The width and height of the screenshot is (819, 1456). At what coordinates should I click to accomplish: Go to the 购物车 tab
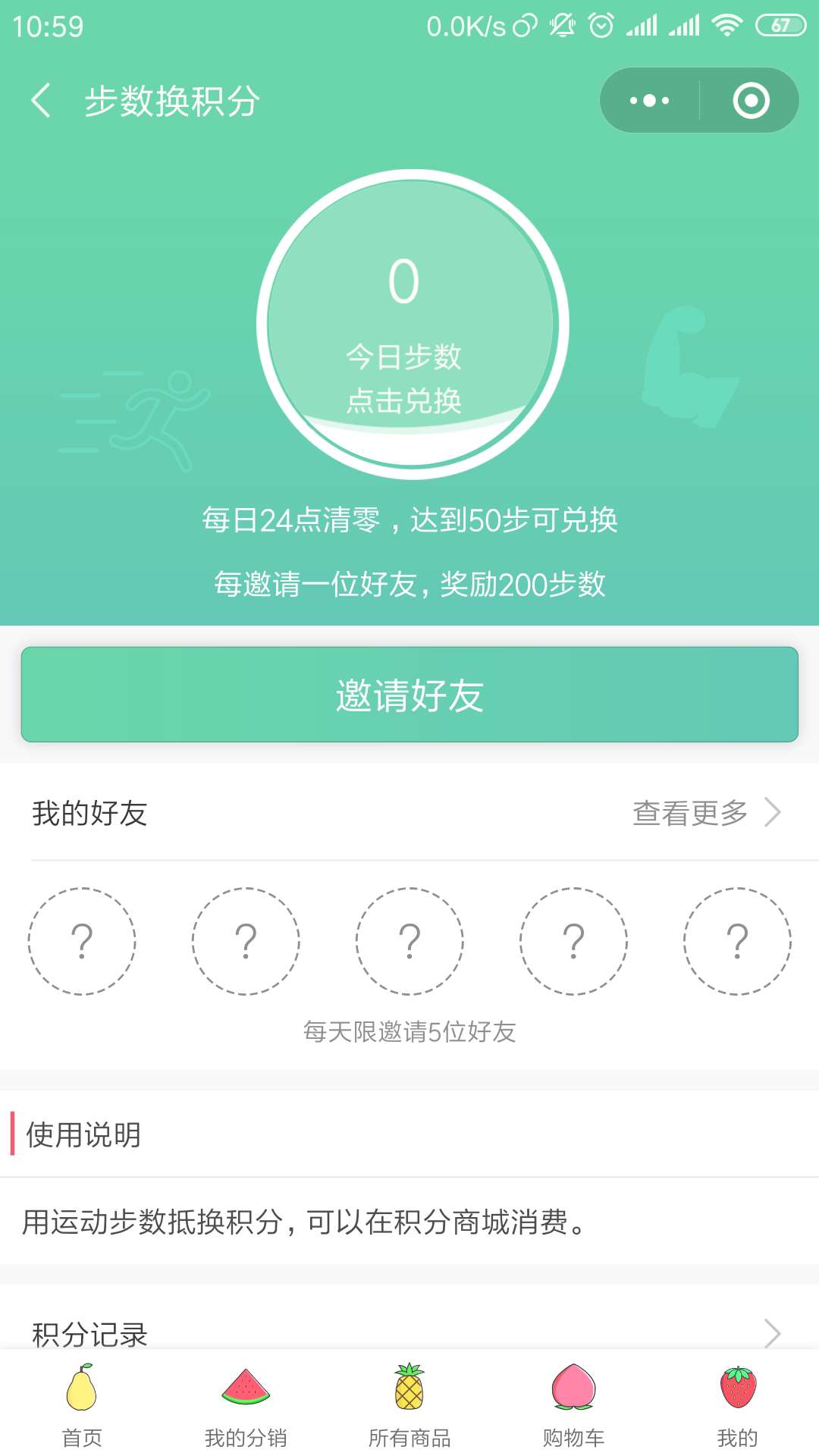(573, 1406)
